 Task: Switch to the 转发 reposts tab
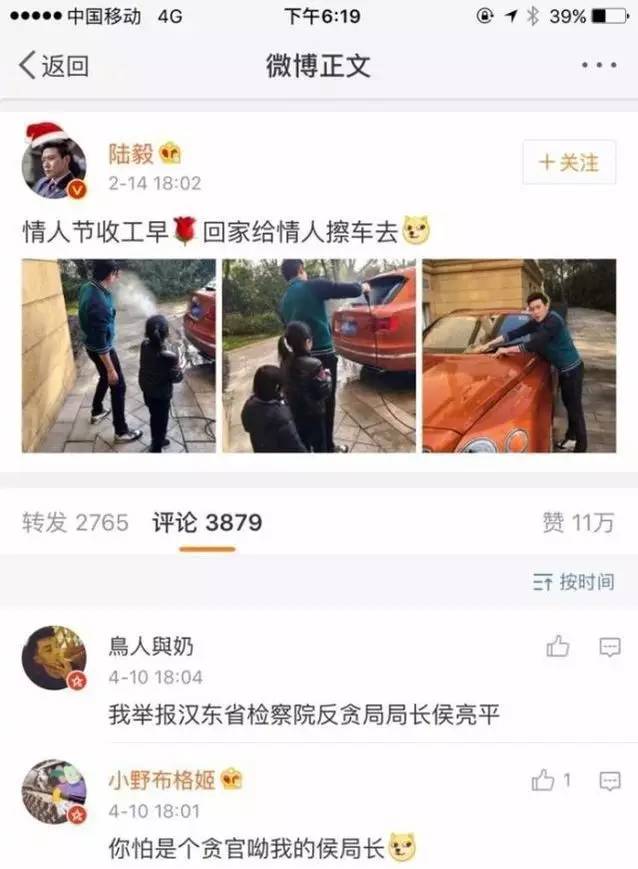[x=75, y=522]
